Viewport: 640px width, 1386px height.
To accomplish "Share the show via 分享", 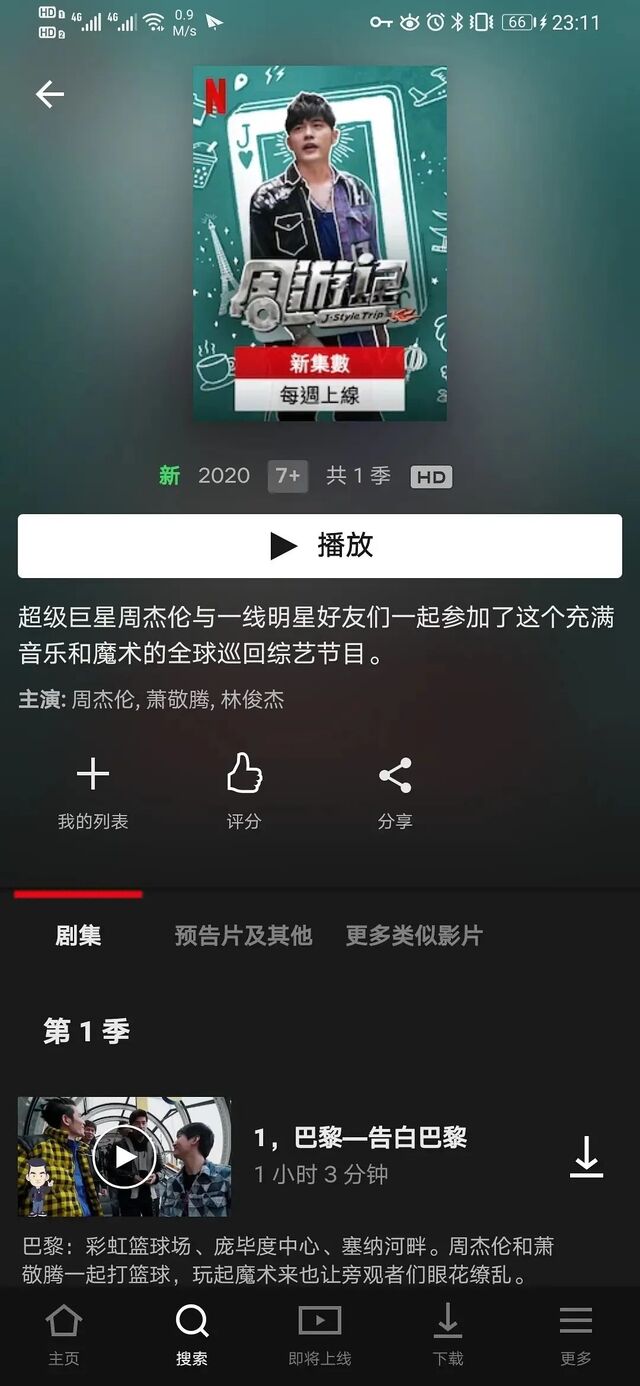I will pos(395,792).
